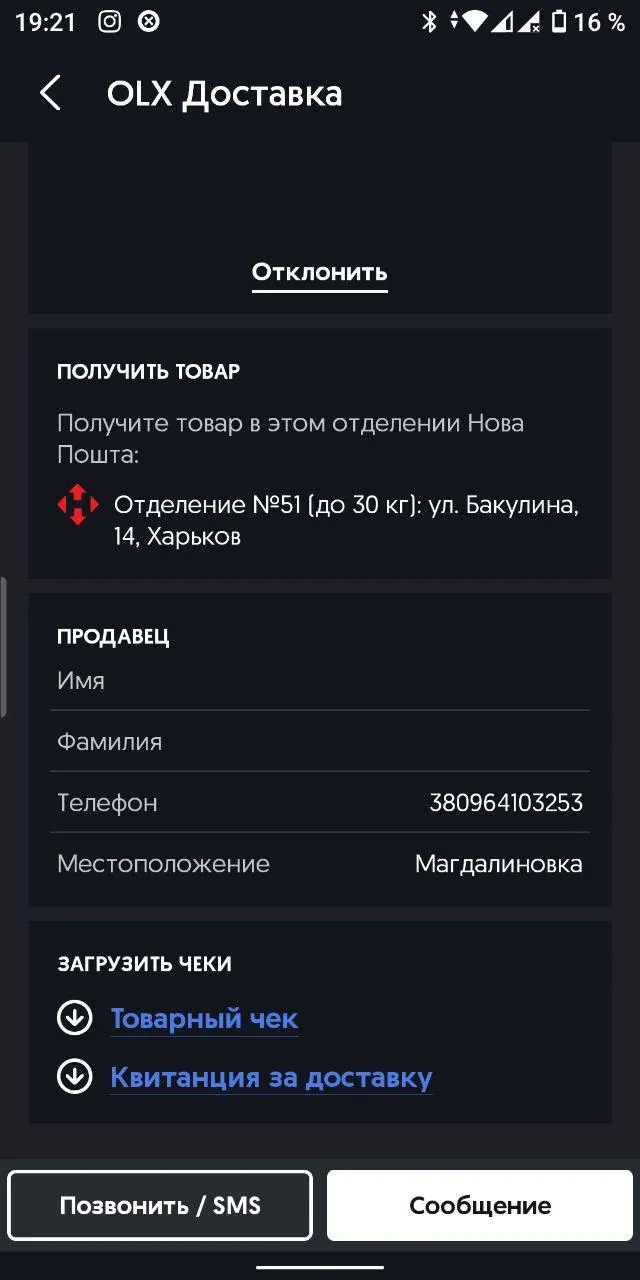Tap Отклонить to decline the order

(x=320, y=272)
